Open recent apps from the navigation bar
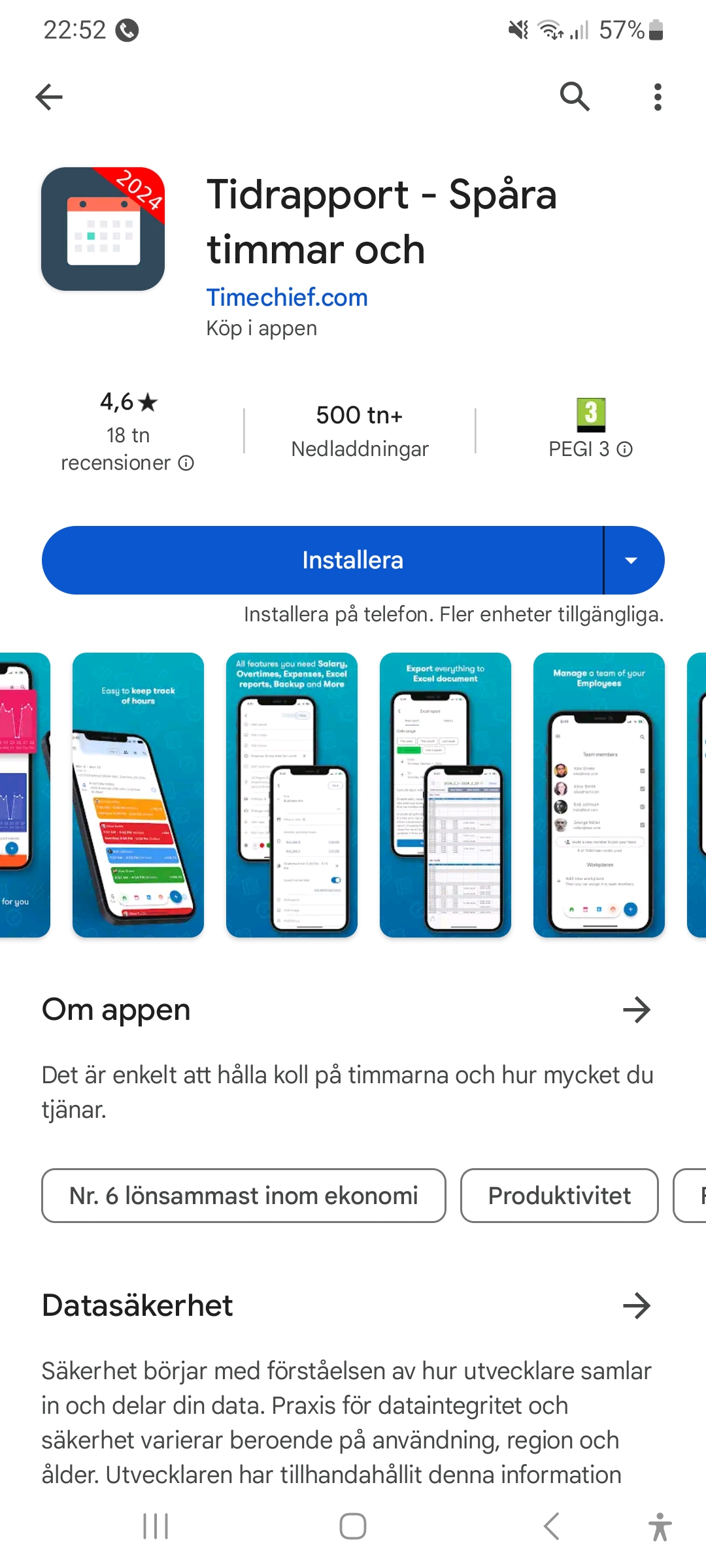Image resolution: width=706 pixels, height=1568 pixels. pos(156,1526)
